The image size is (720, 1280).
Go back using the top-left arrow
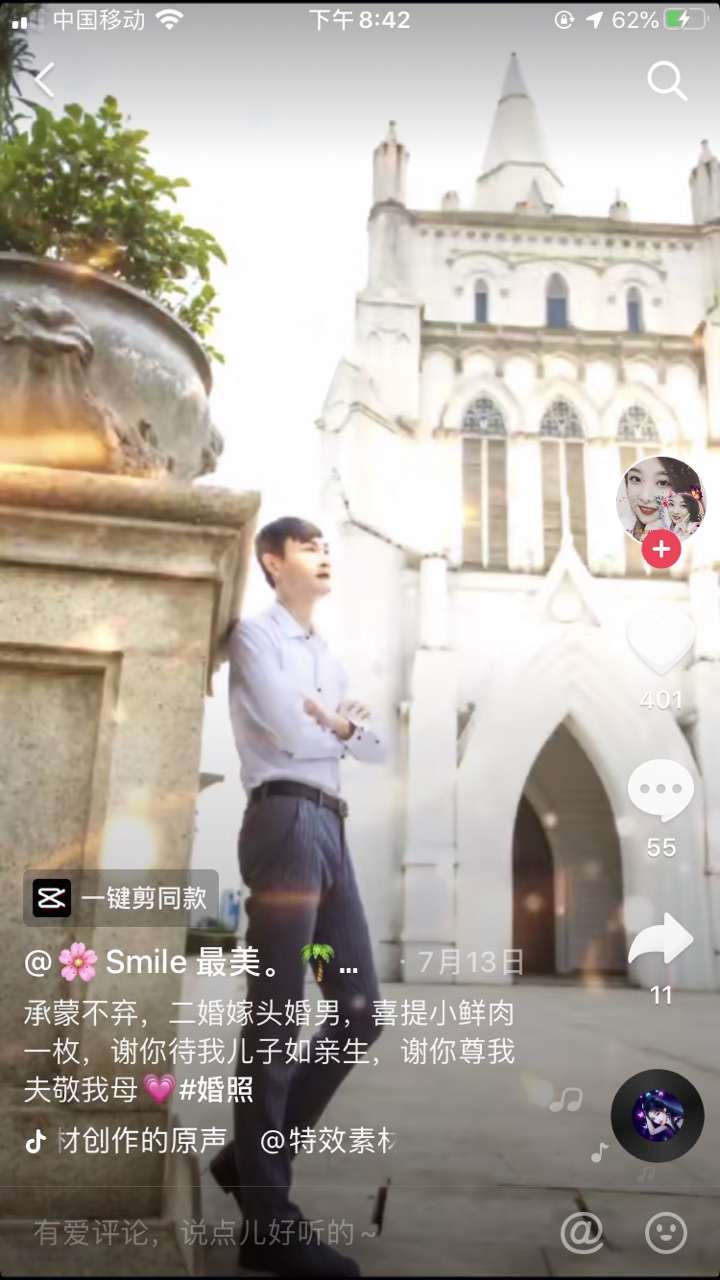click(44, 80)
